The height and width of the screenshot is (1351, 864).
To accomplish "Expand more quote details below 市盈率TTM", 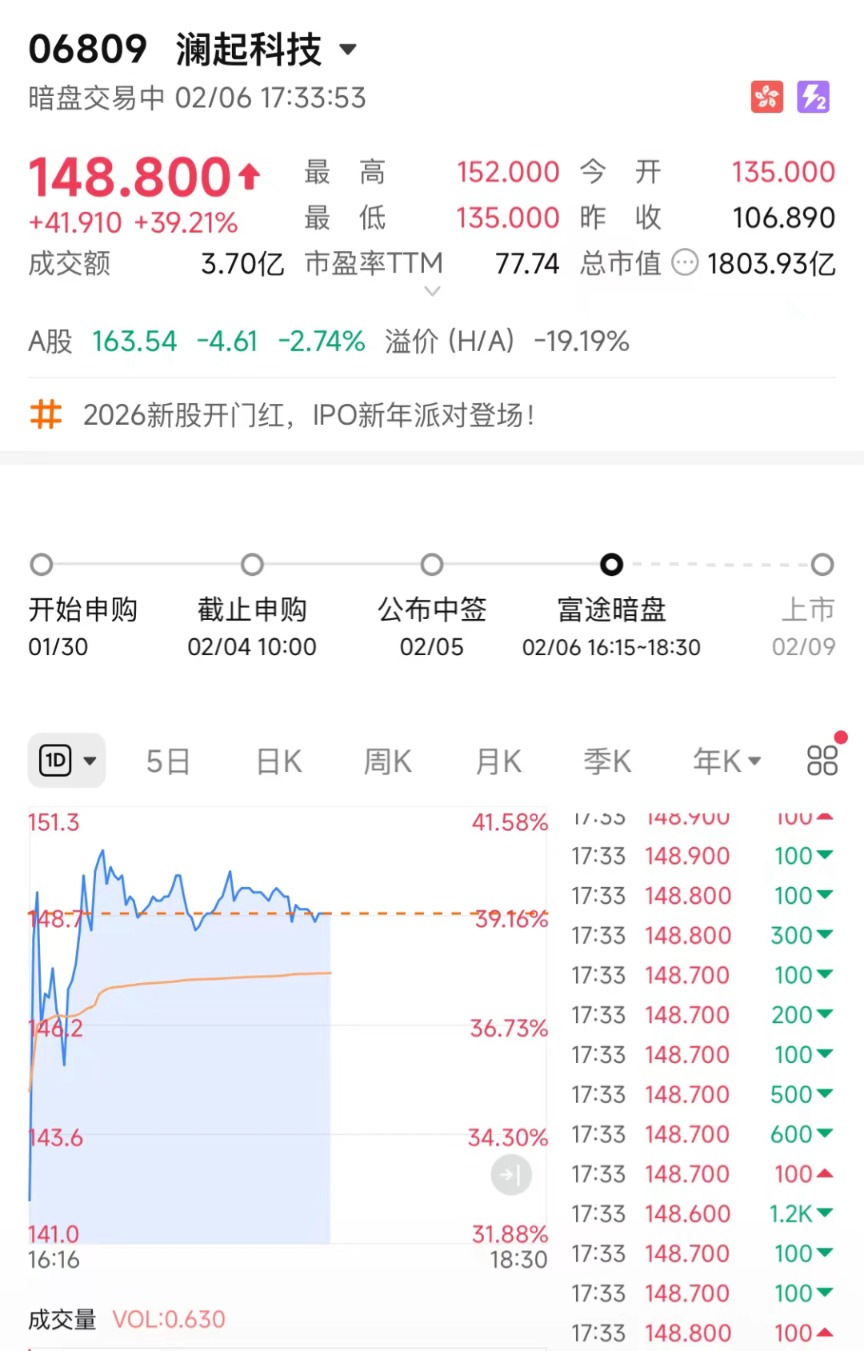I will coord(432,291).
